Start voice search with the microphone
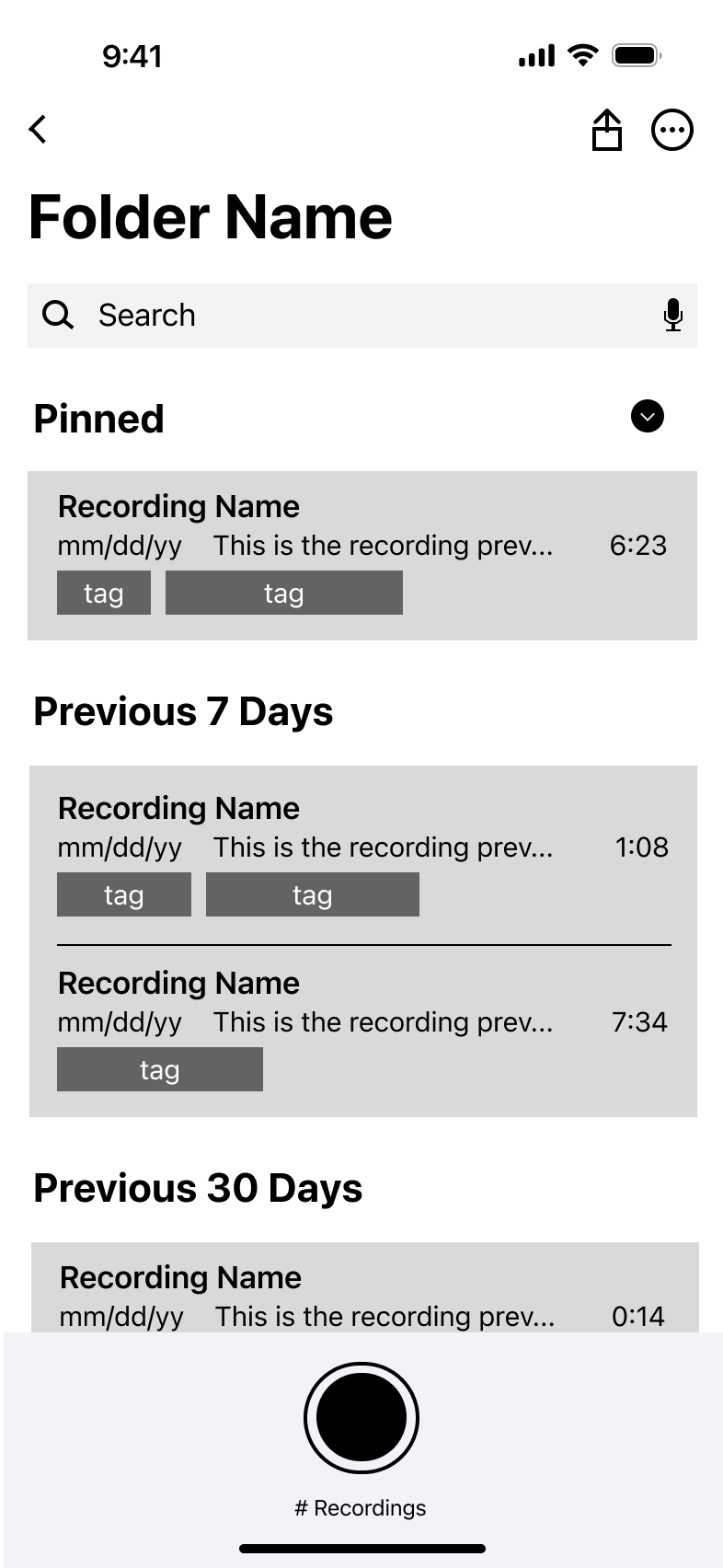This screenshot has width=723, height=1568. click(673, 316)
